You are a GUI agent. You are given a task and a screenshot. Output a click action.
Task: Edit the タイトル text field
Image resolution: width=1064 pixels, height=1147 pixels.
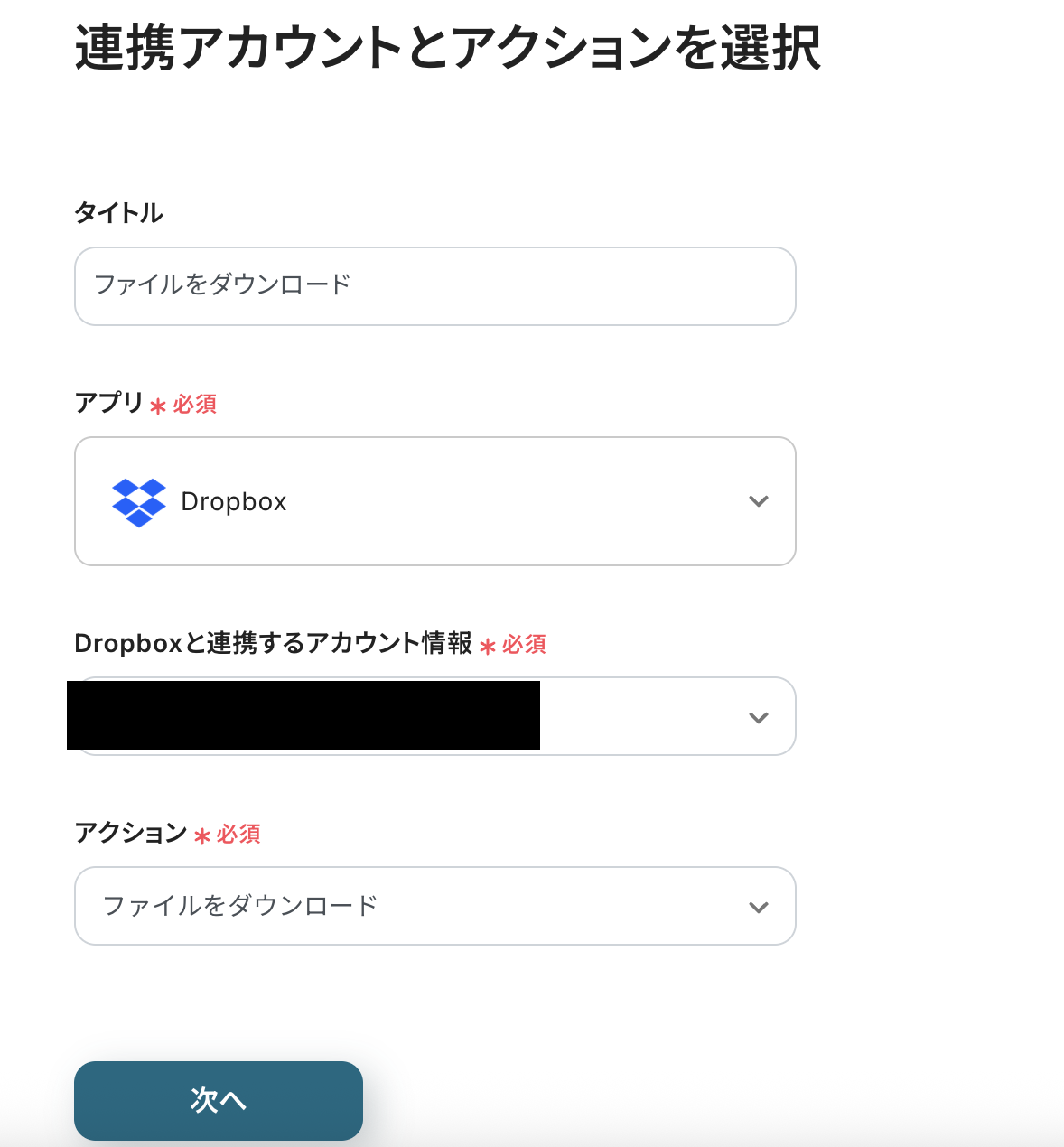[x=434, y=286]
